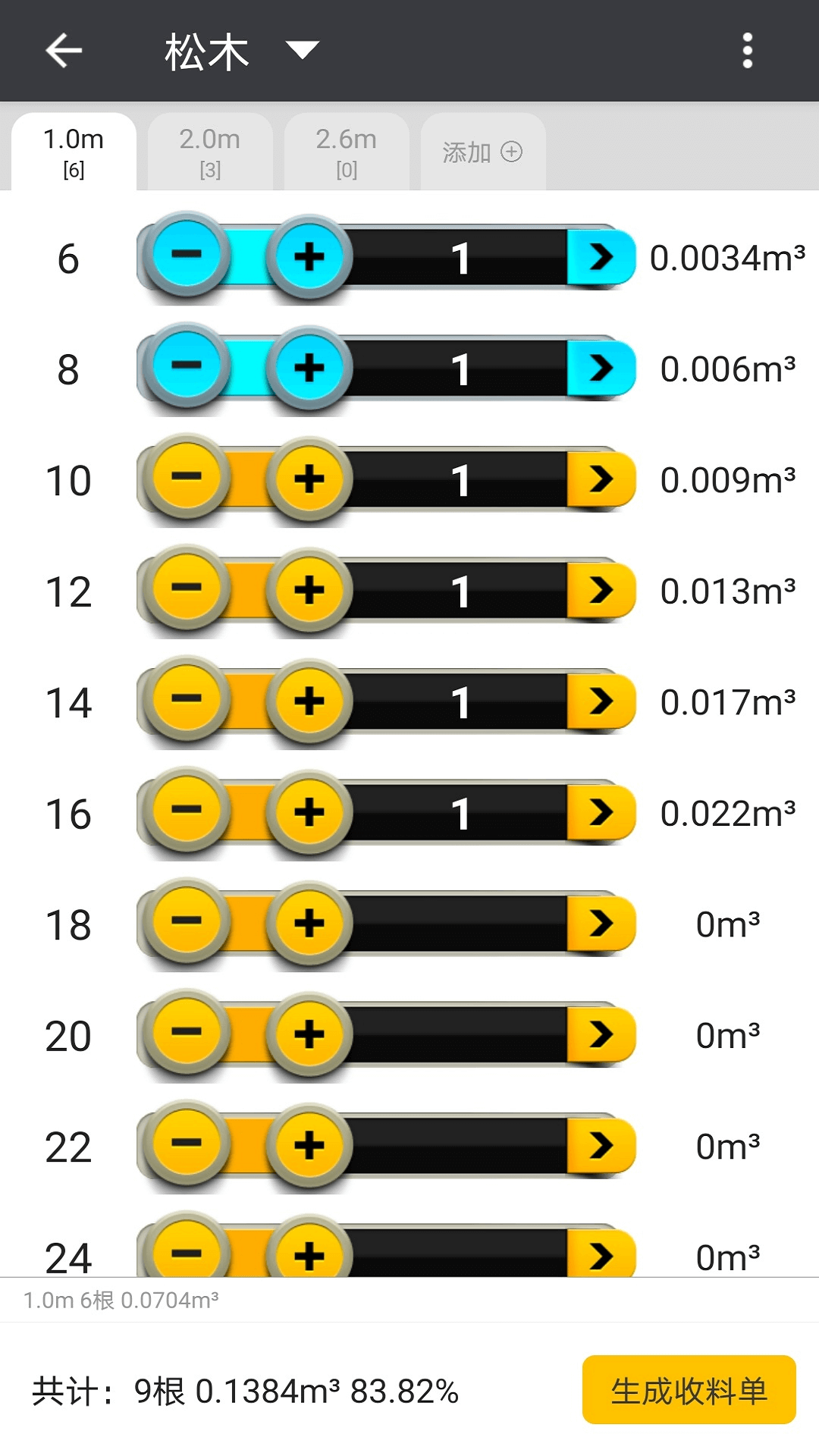
Task: Edit the quantity field for diameter 12
Action: pos(460,591)
